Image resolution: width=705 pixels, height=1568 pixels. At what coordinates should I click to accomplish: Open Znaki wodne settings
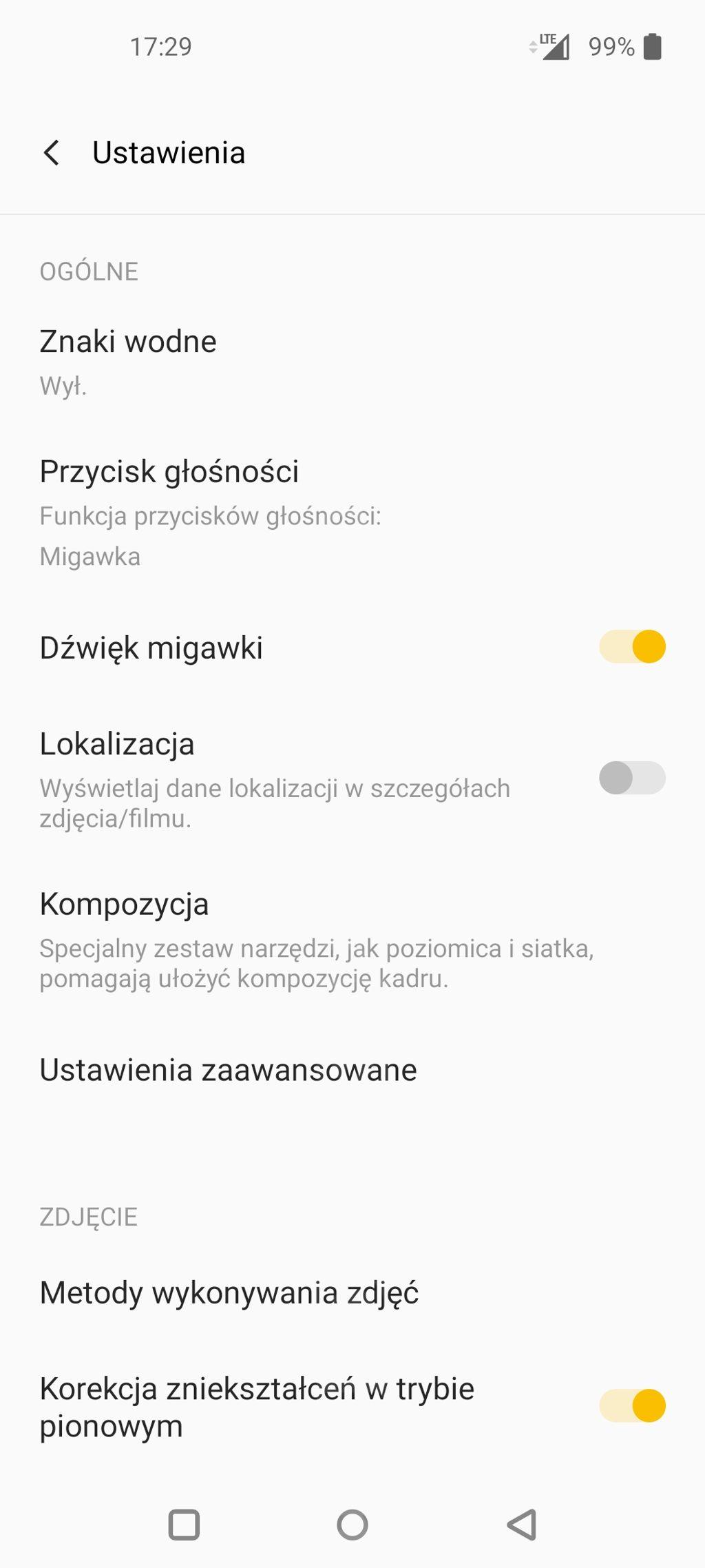click(x=128, y=360)
